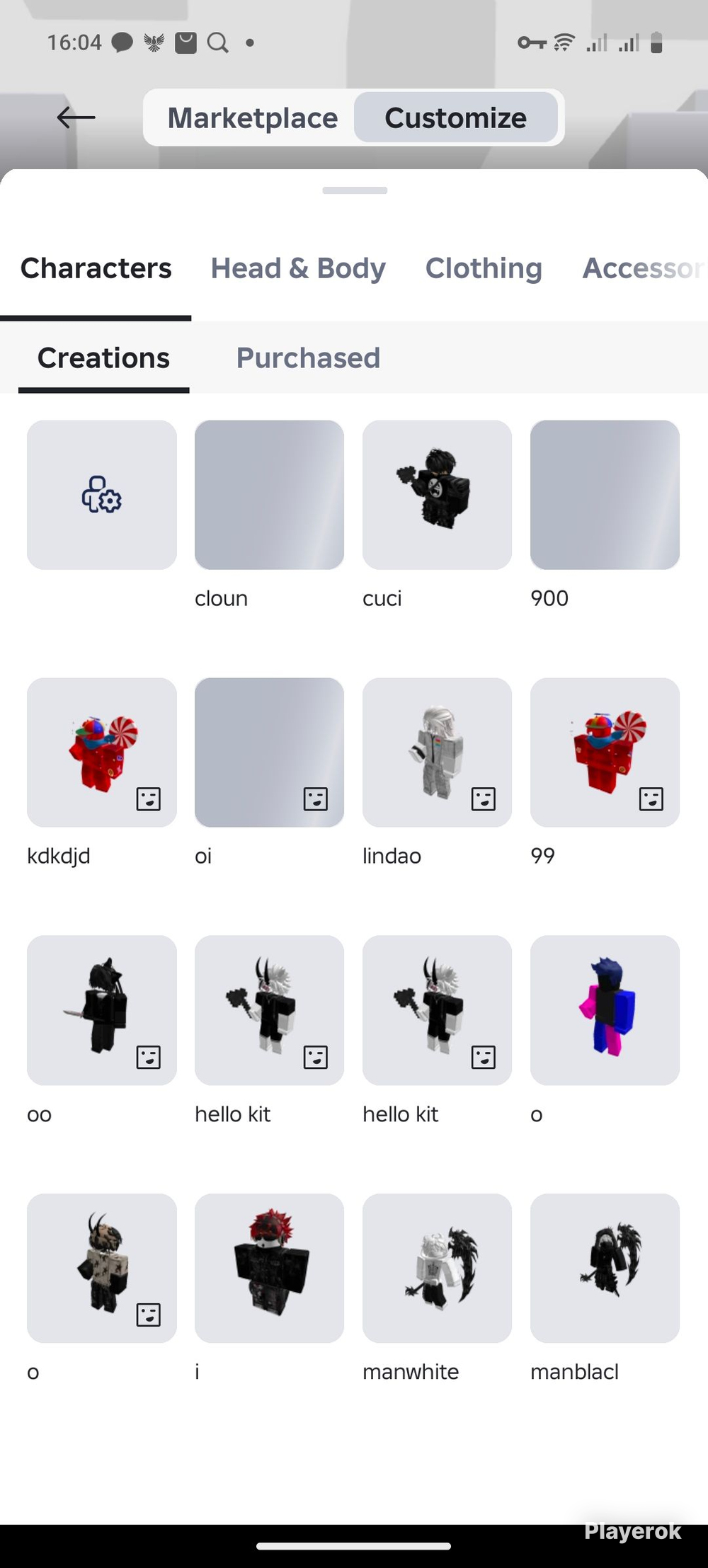The height and width of the screenshot is (1568, 708).
Task: Select the cloun outfit
Action: pos(269,495)
